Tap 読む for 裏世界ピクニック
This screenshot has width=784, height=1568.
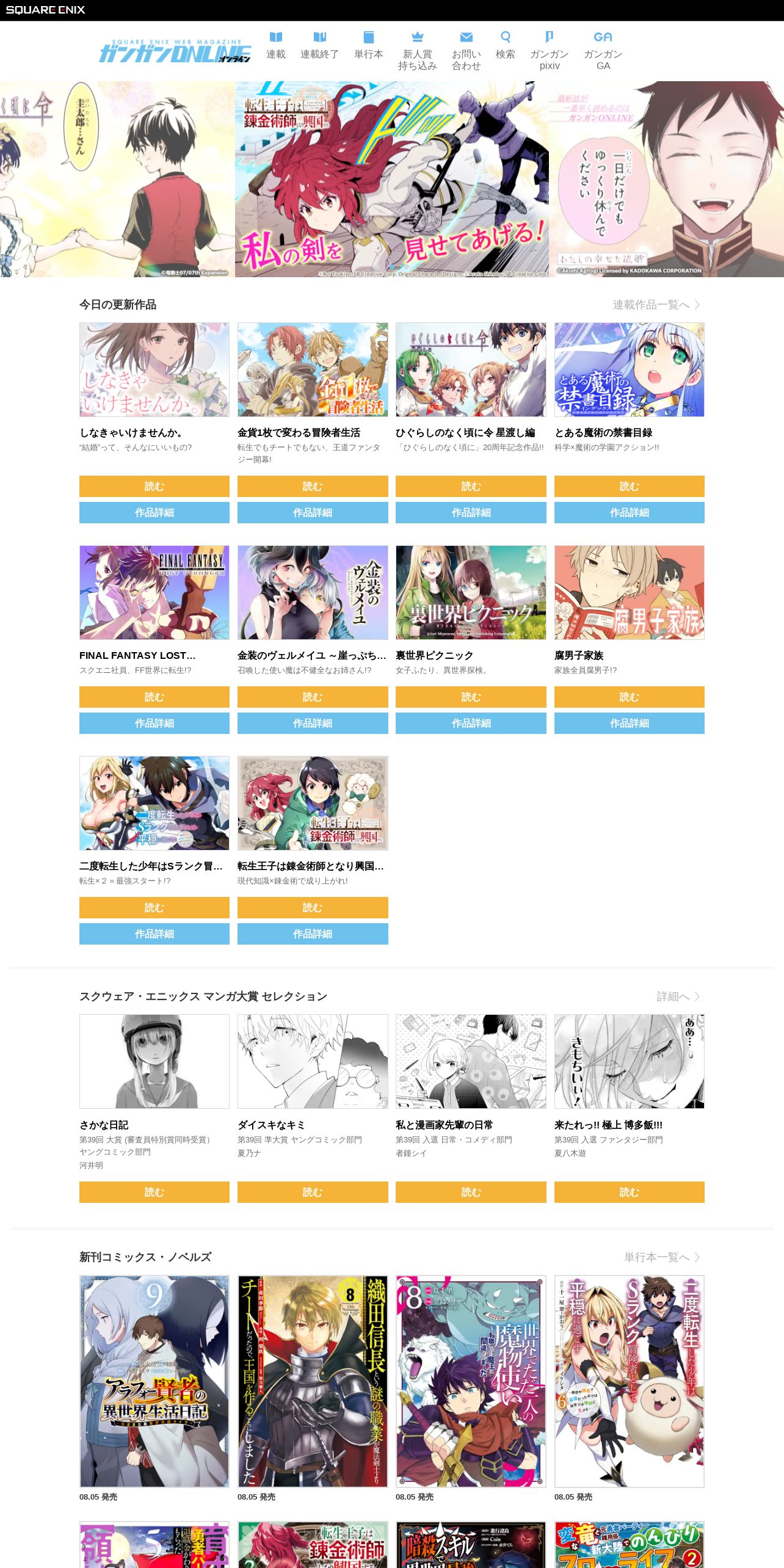[x=471, y=697]
